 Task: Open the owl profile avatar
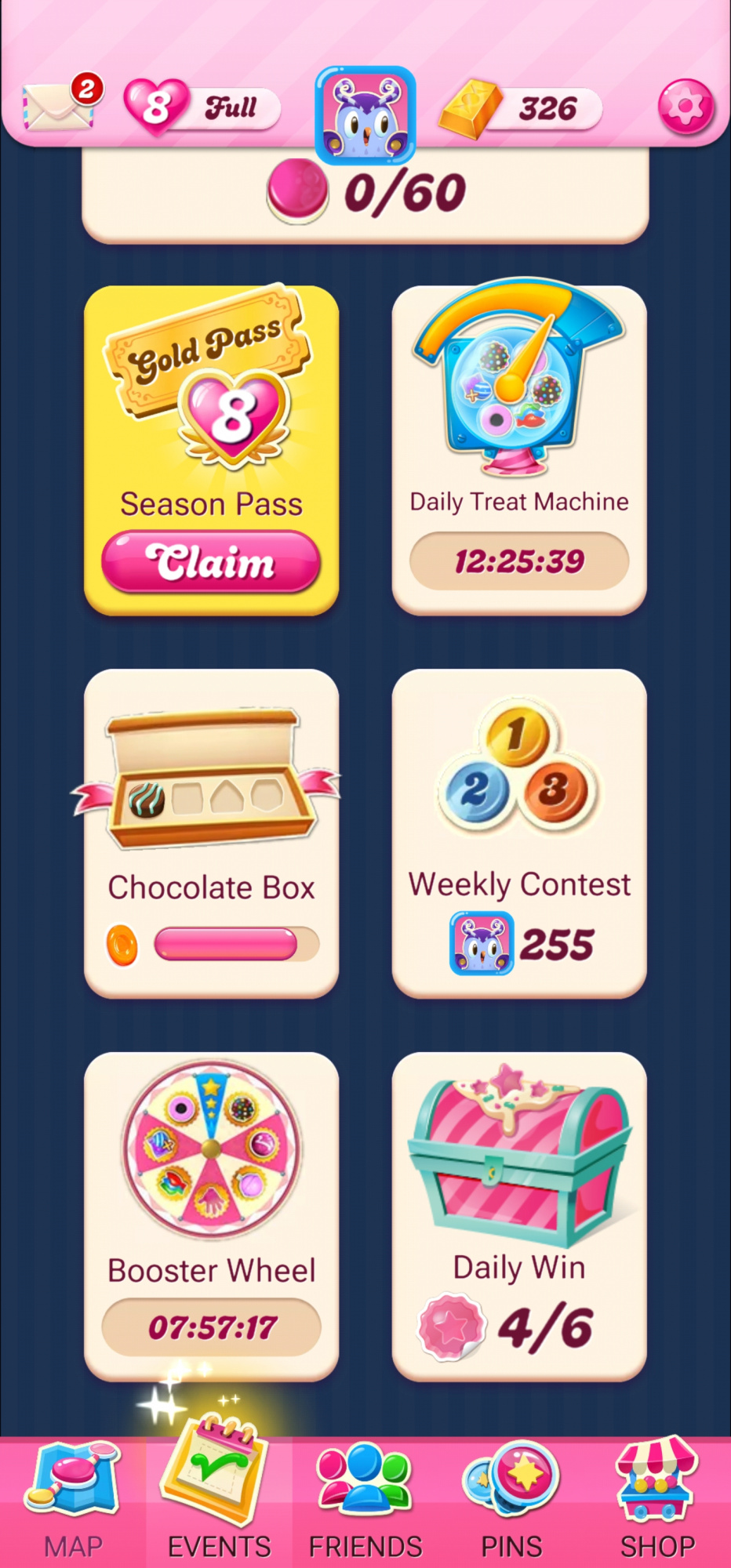point(365,114)
